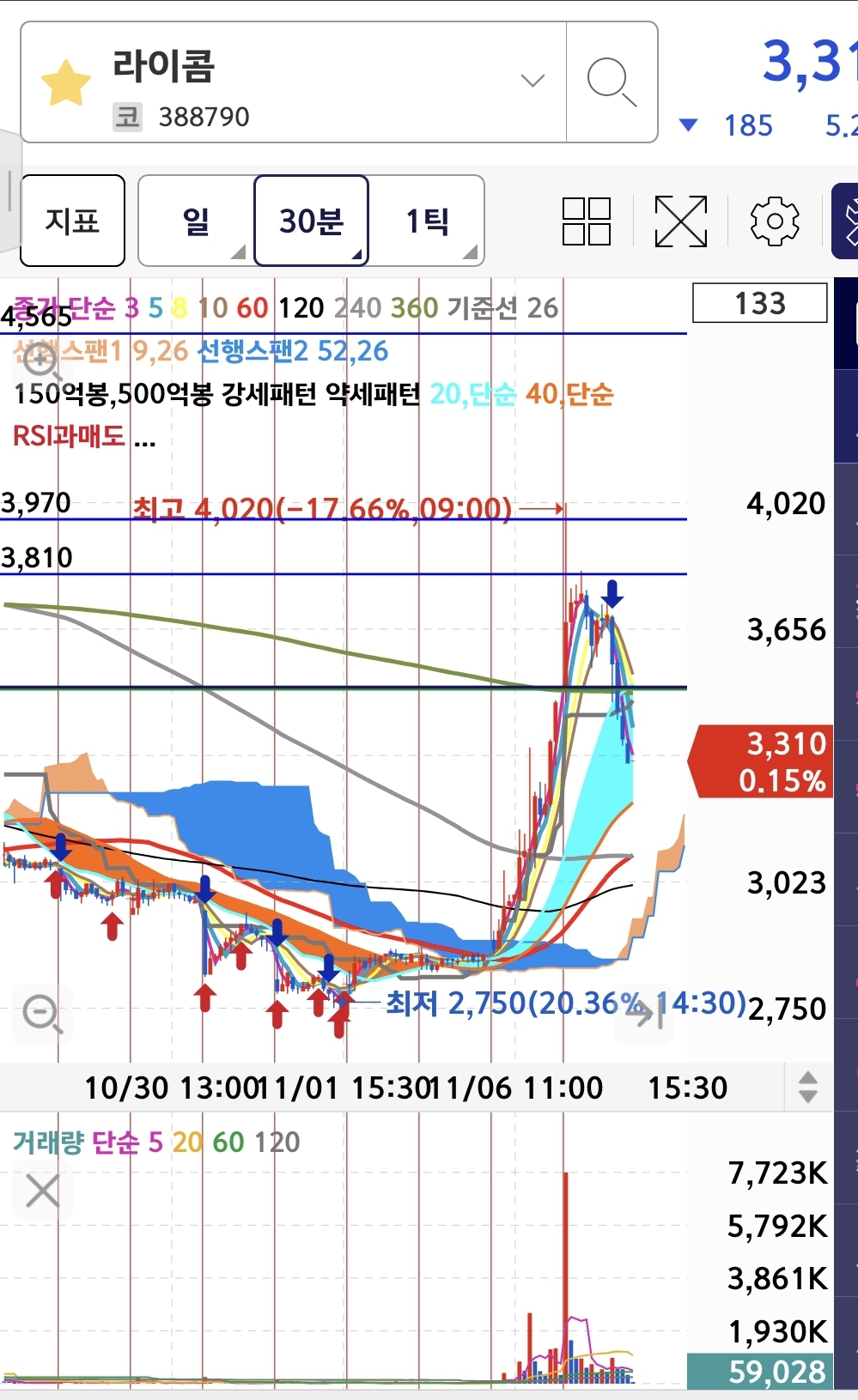This screenshot has height=1400, width=858.
Task: Close the 거래량 volume panel
Action: pyautogui.click(x=42, y=1191)
